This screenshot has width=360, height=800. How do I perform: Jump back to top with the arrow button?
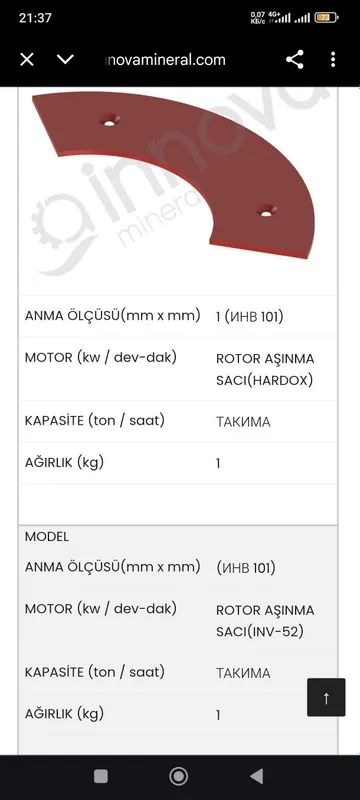click(x=326, y=697)
